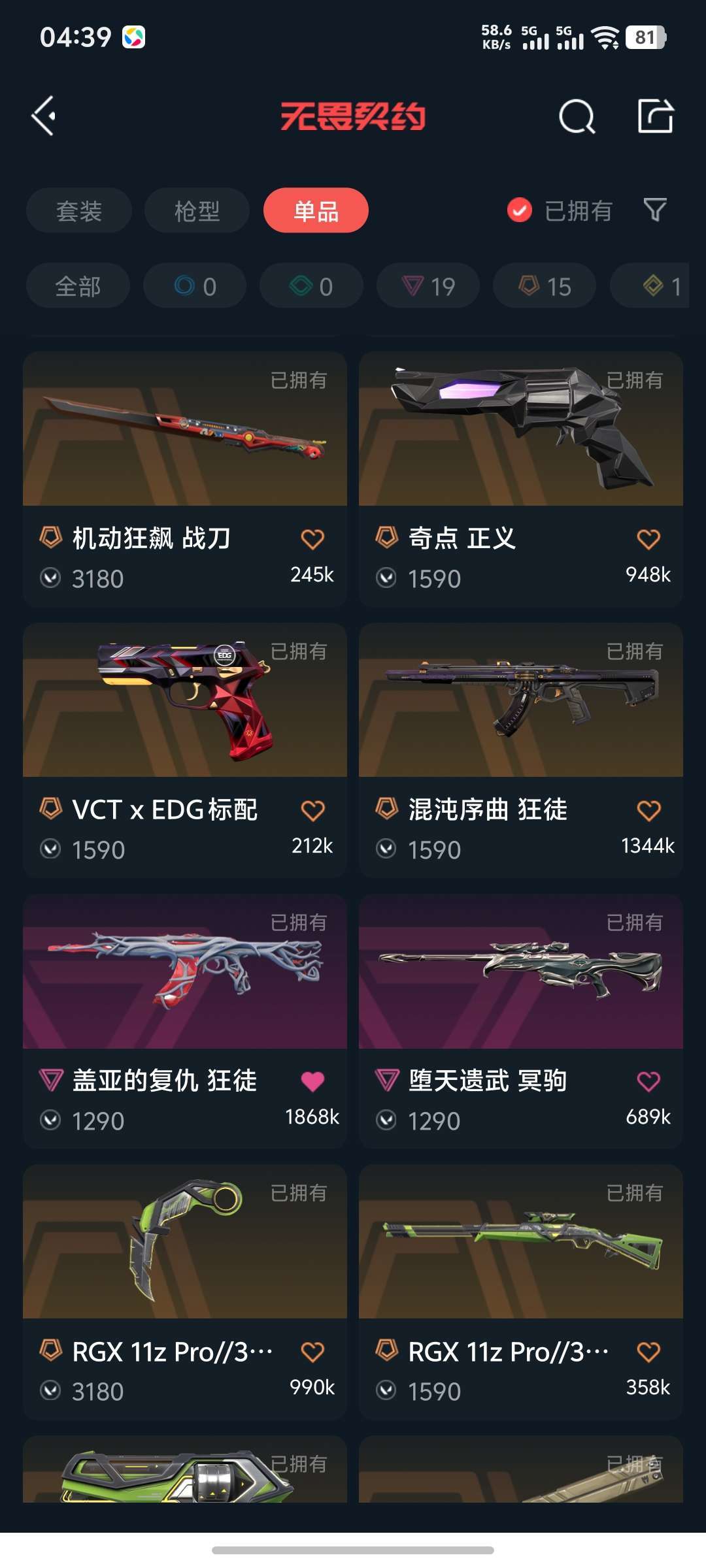This screenshot has height=1568, width=706.
Task: Uncheck the 已拥有 filter
Action: (x=560, y=210)
